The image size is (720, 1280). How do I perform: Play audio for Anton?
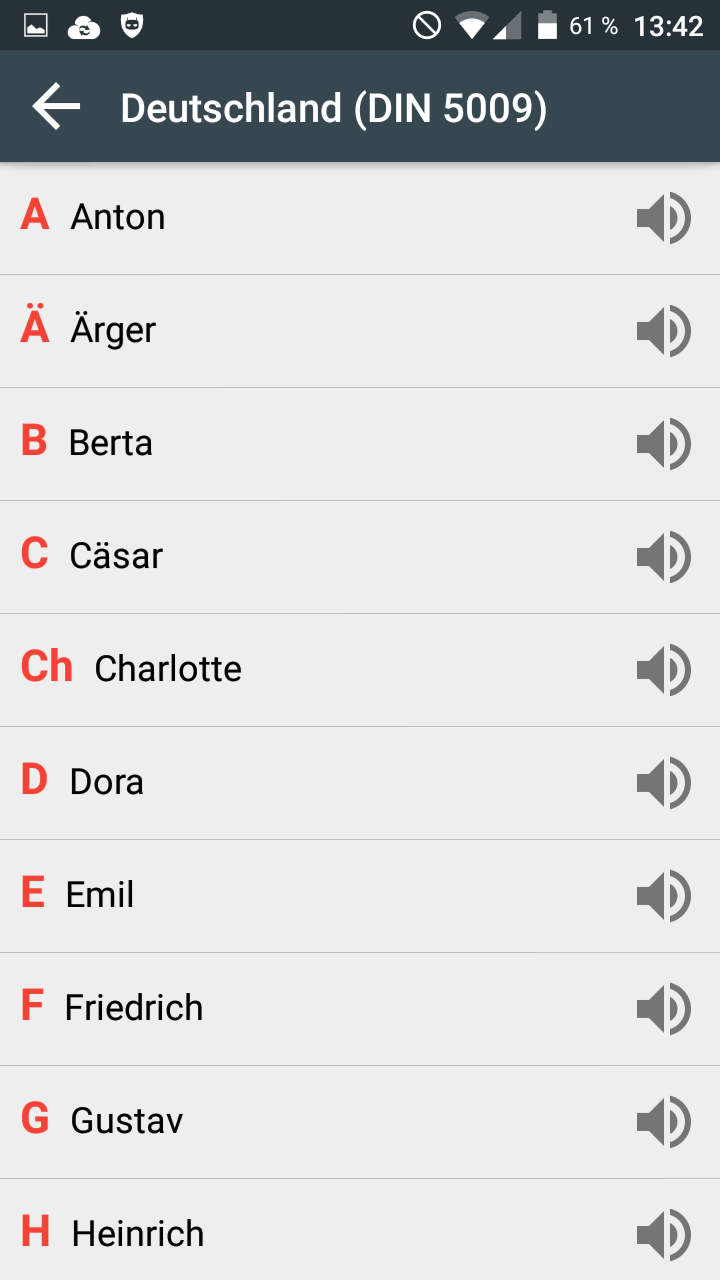(663, 217)
